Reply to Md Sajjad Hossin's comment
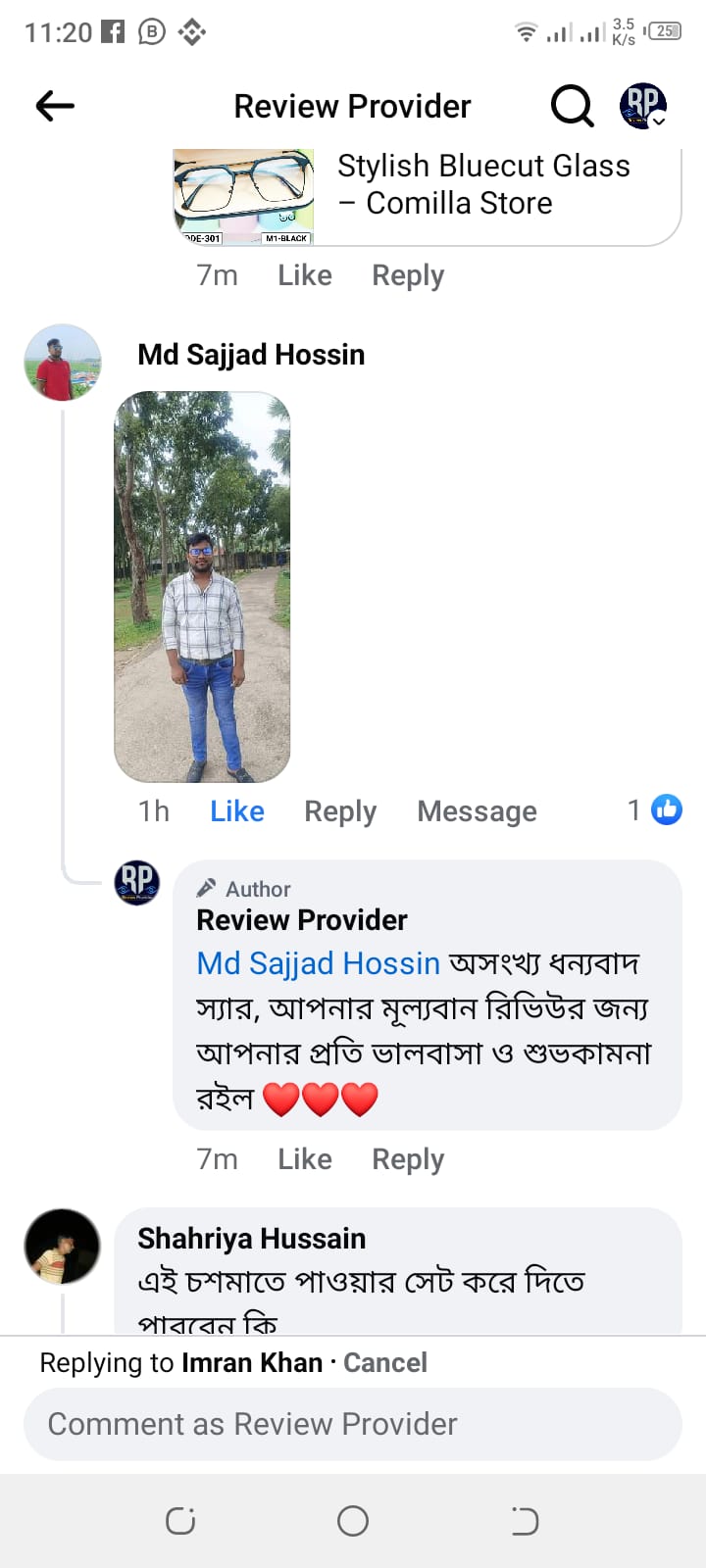The image size is (706, 1568). (x=340, y=811)
